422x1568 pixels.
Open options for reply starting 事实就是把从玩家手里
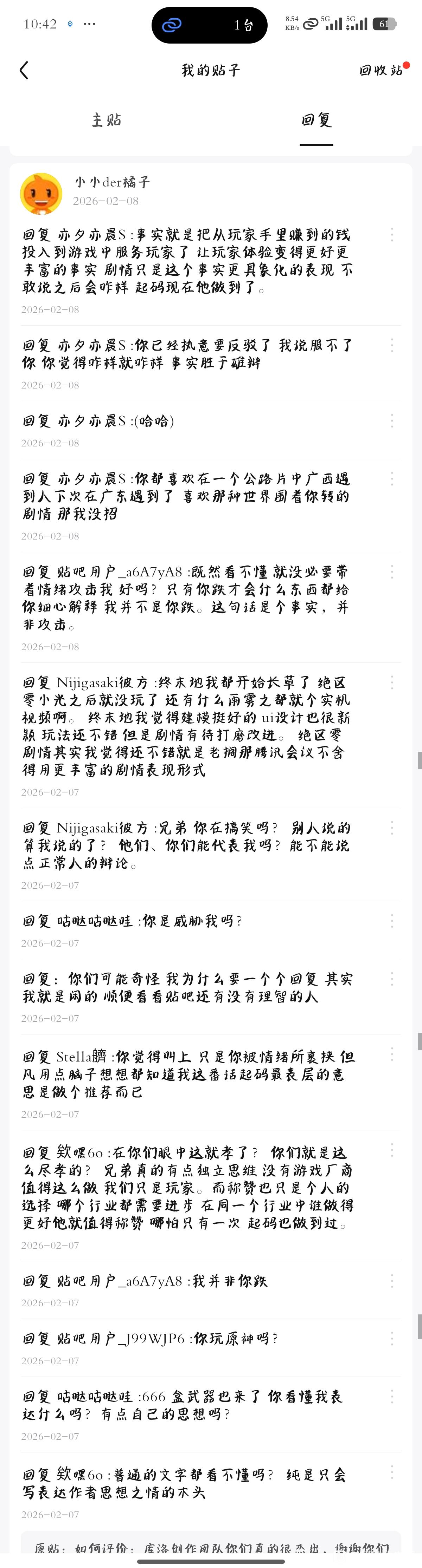391,234
